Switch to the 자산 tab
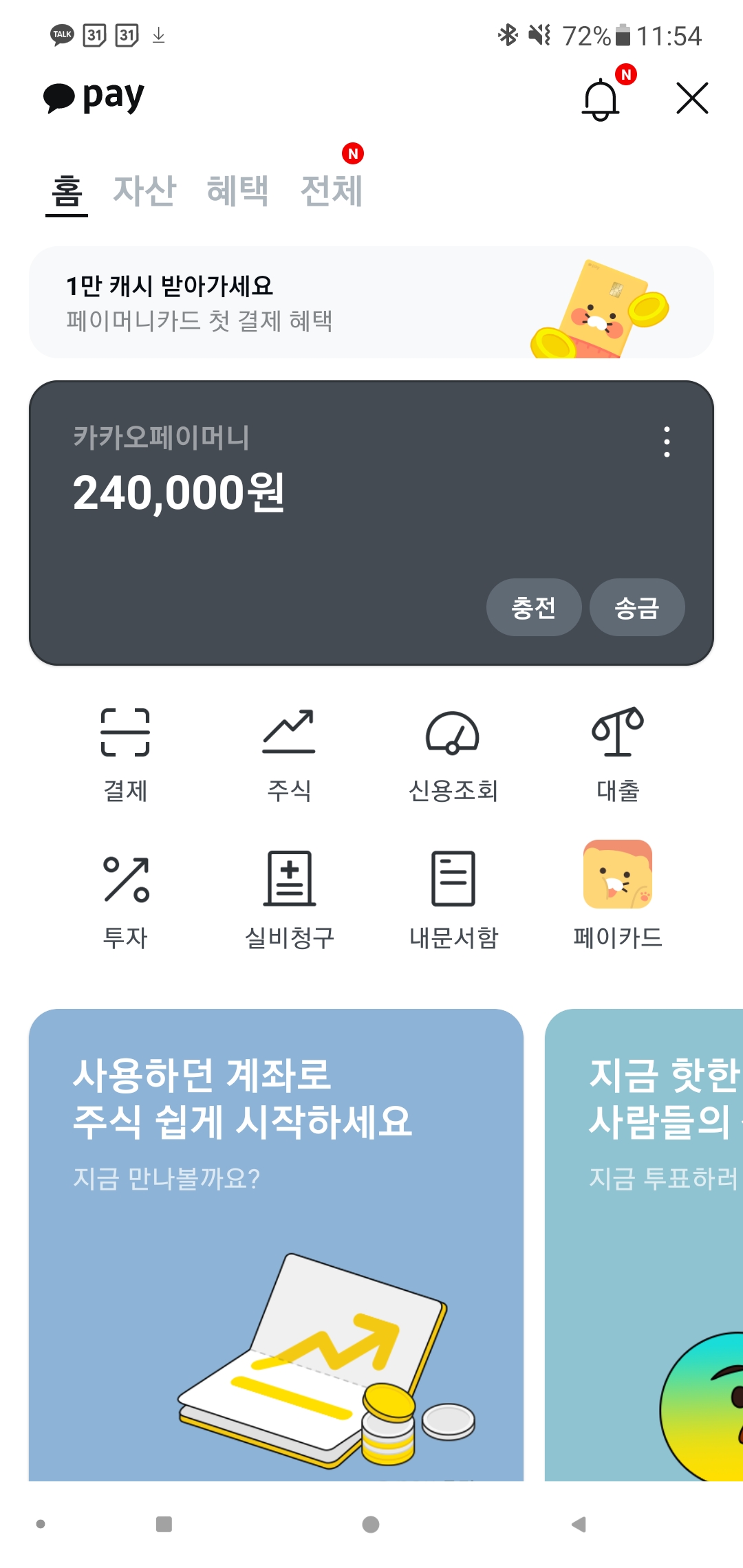 click(144, 190)
